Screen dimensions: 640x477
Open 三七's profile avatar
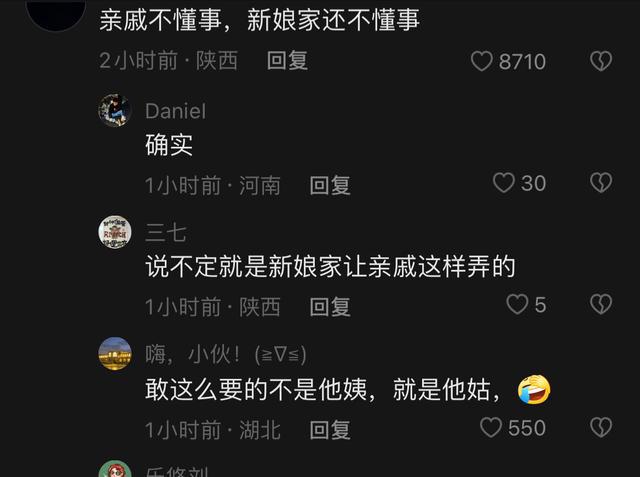click(x=115, y=232)
